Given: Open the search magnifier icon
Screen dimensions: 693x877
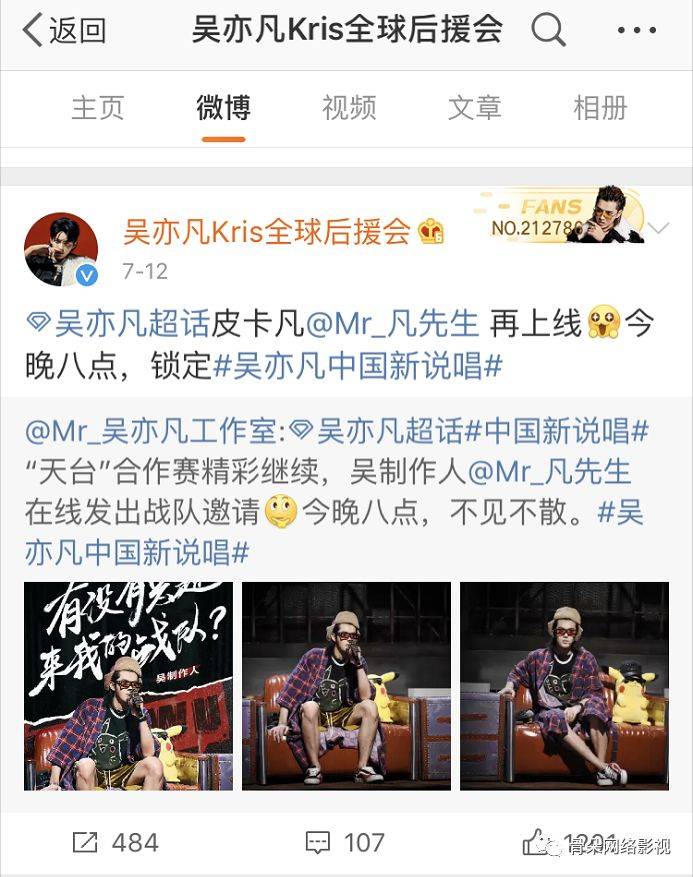Looking at the screenshot, I should [x=548, y=31].
